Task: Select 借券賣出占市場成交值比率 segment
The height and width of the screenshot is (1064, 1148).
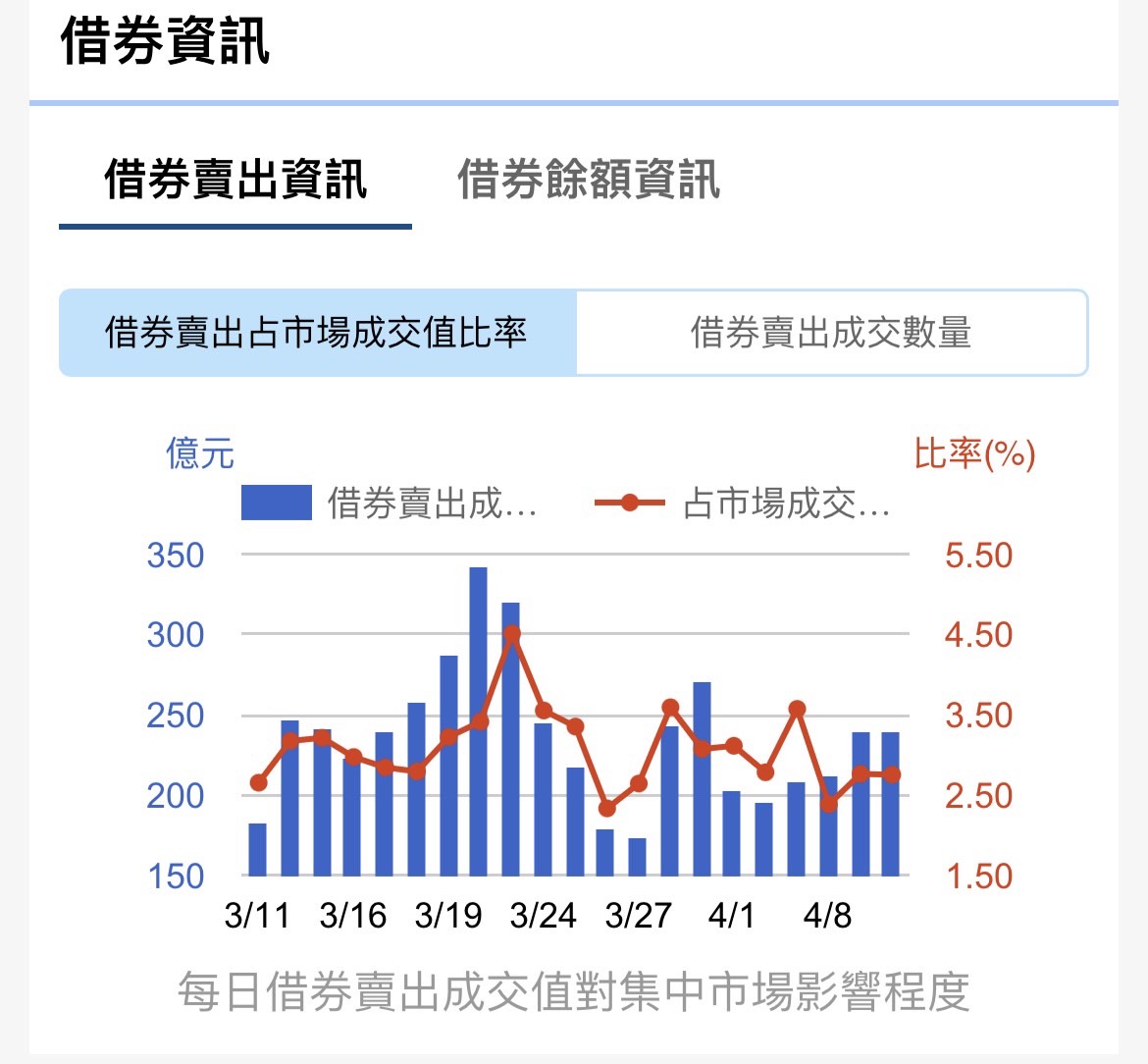Action: click(317, 333)
